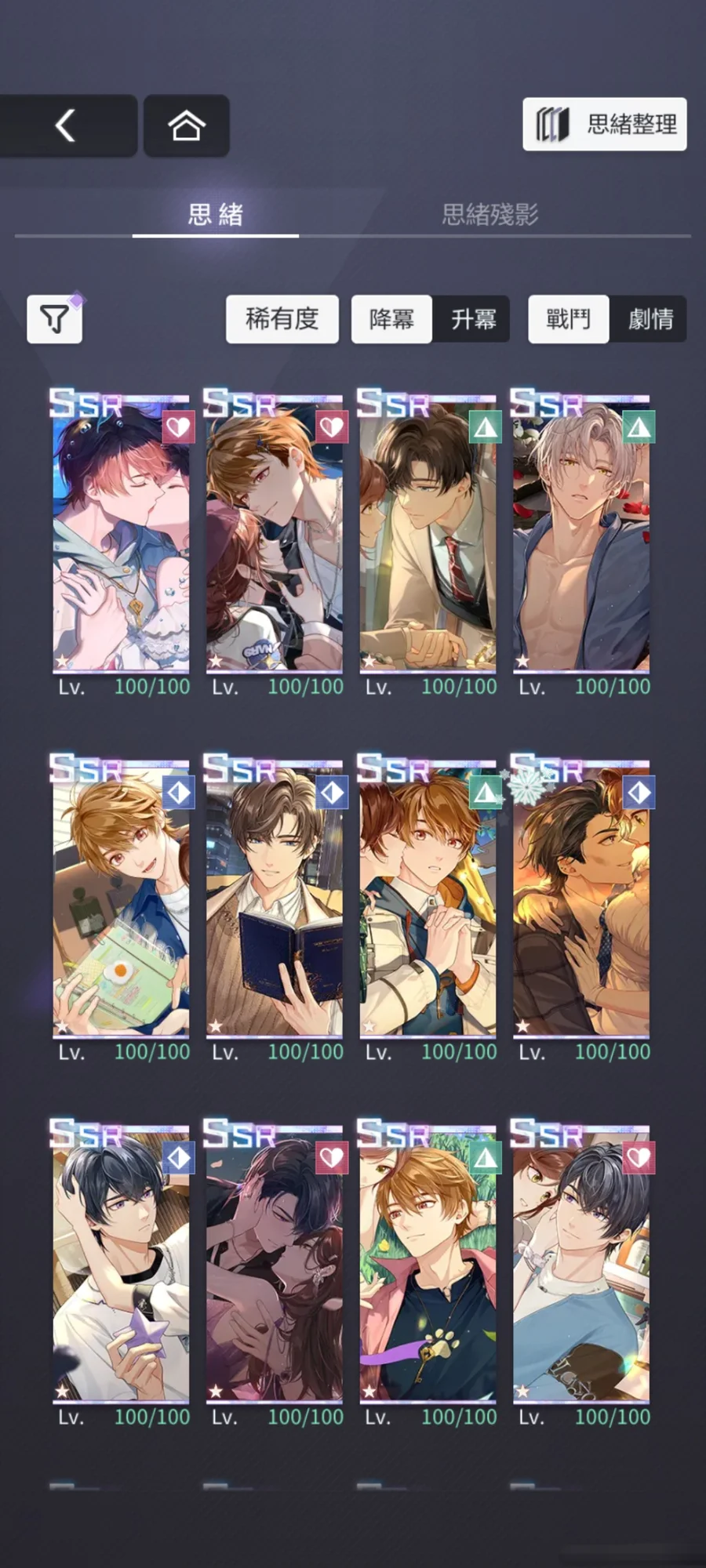Switch card view to 戰鬥

[x=568, y=319]
